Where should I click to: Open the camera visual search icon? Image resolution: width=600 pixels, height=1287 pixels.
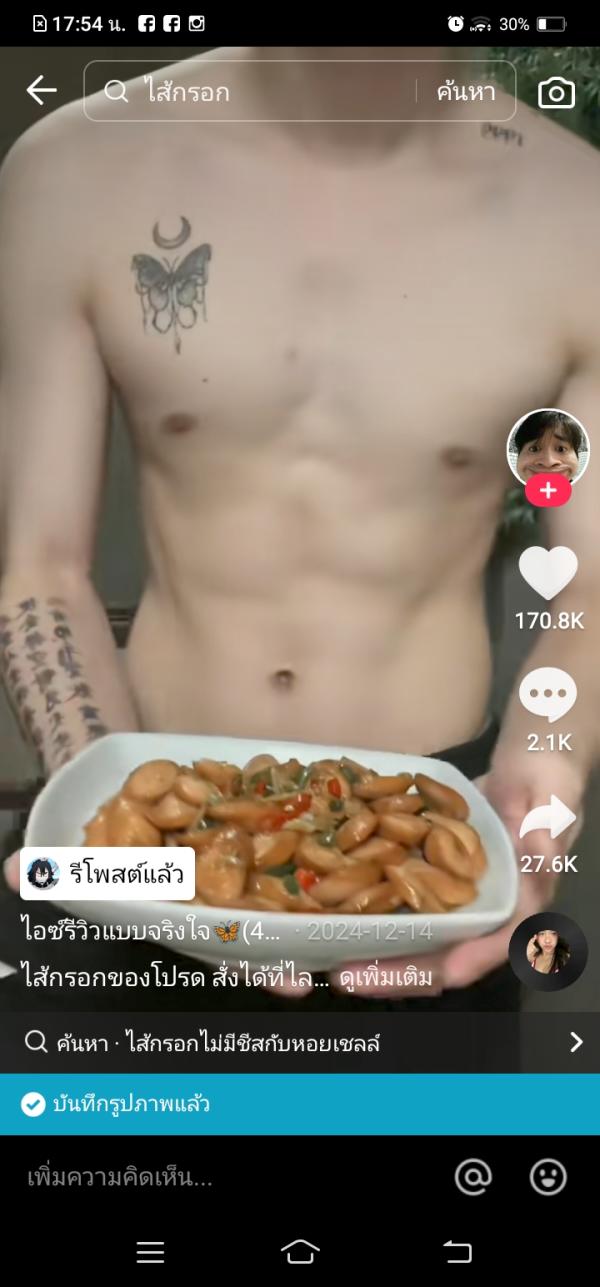point(557,93)
